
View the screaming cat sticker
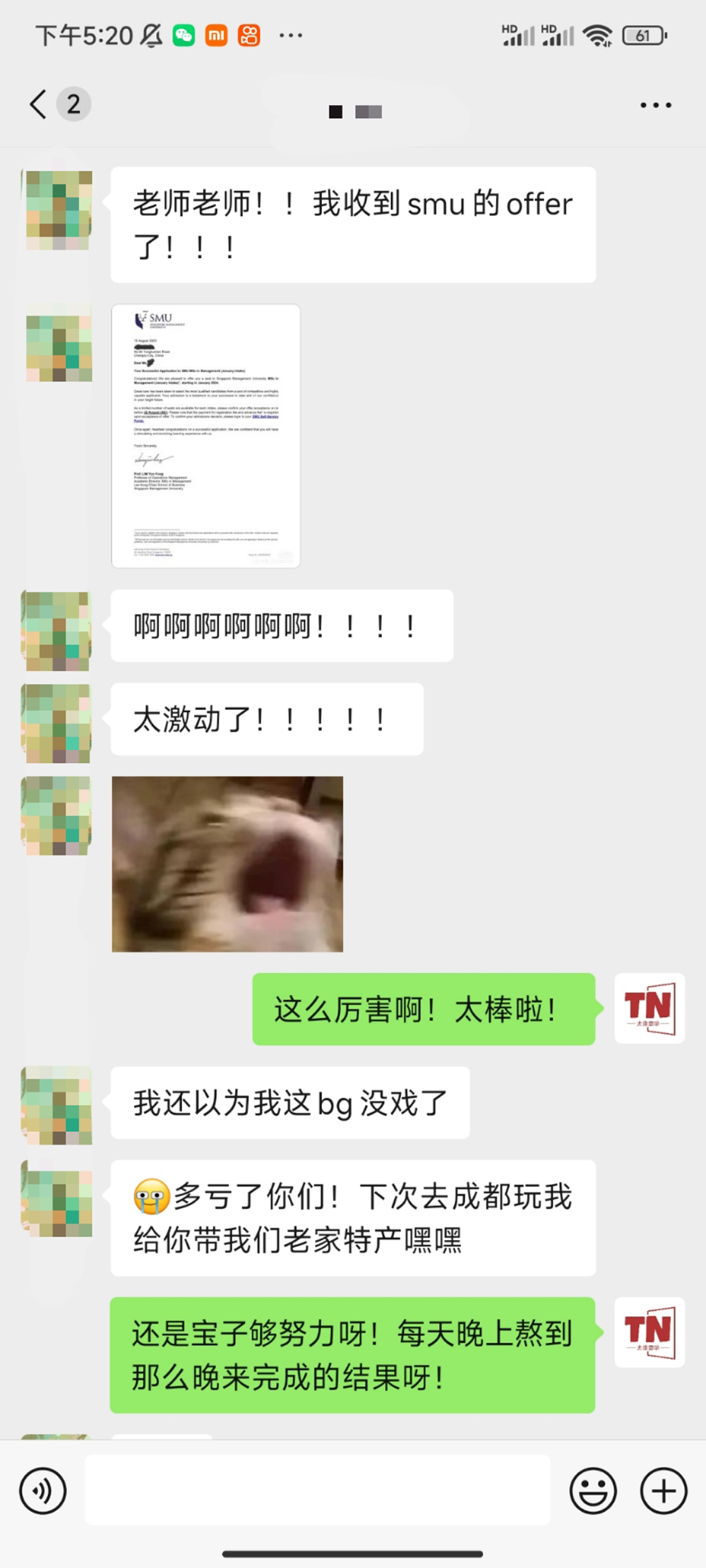(x=227, y=864)
